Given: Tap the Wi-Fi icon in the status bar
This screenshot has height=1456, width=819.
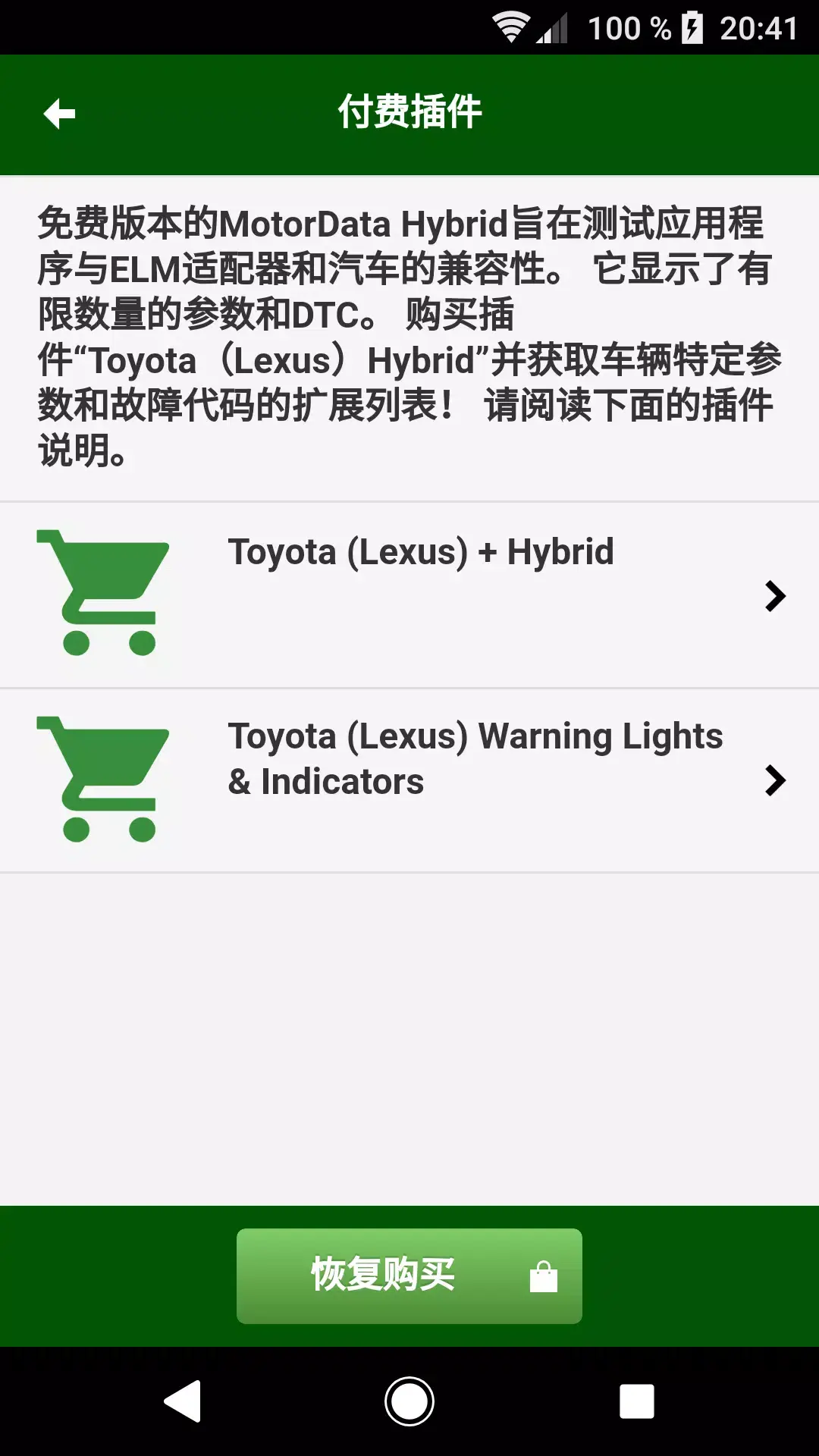Looking at the screenshot, I should (x=510, y=26).
